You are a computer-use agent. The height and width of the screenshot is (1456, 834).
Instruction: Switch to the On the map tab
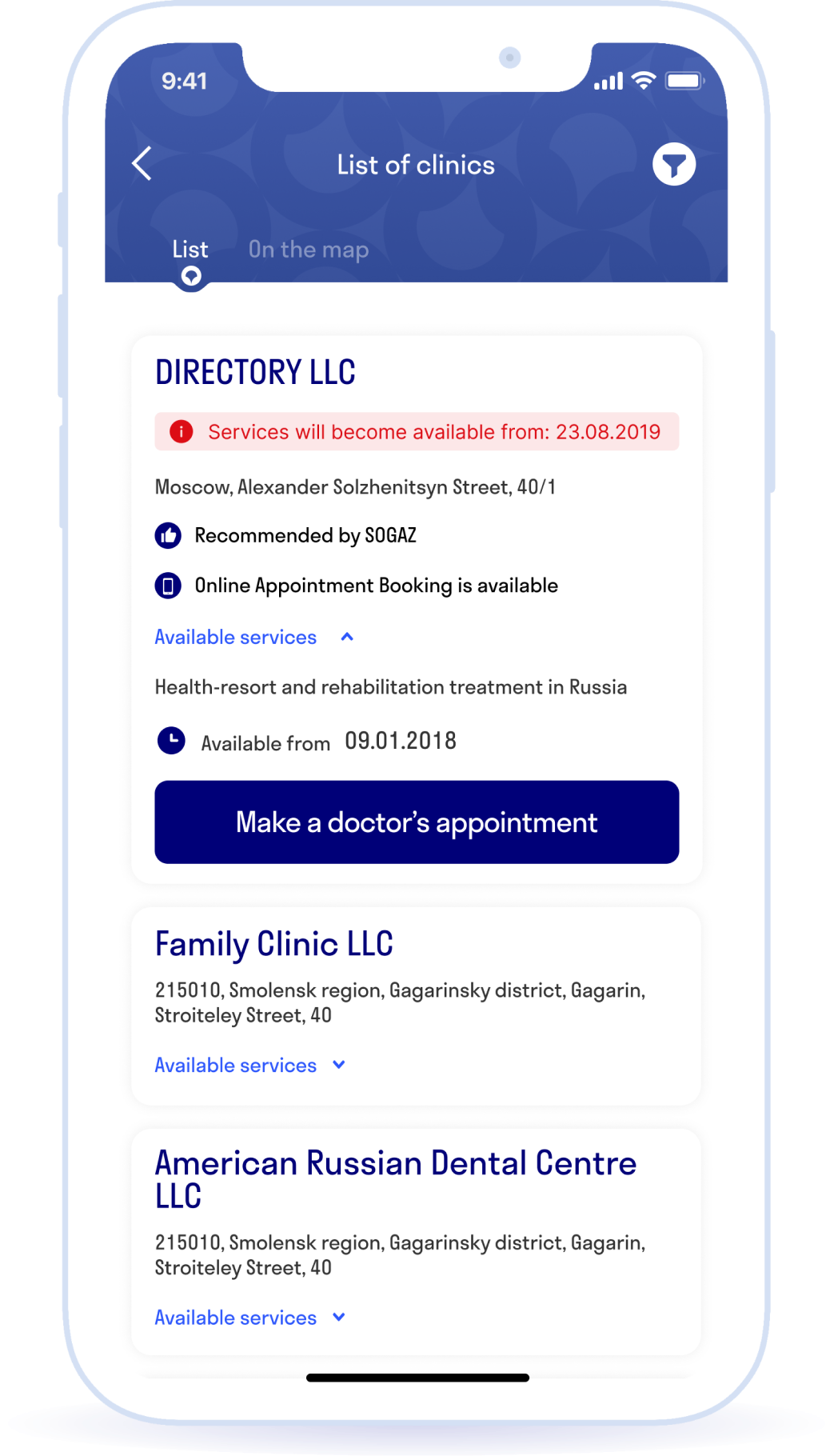click(x=308, y=250)
